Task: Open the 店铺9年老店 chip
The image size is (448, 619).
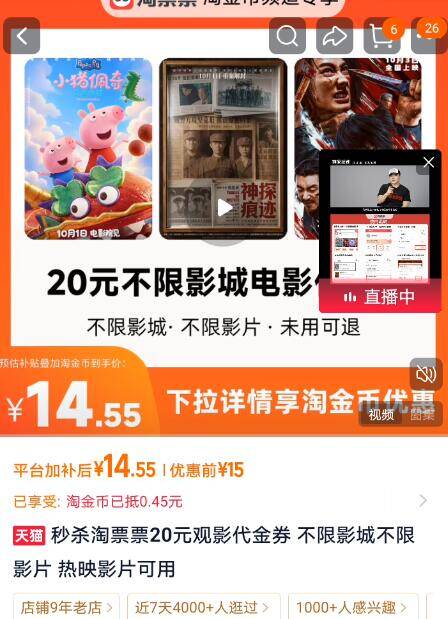Action: tap(66, 607)
